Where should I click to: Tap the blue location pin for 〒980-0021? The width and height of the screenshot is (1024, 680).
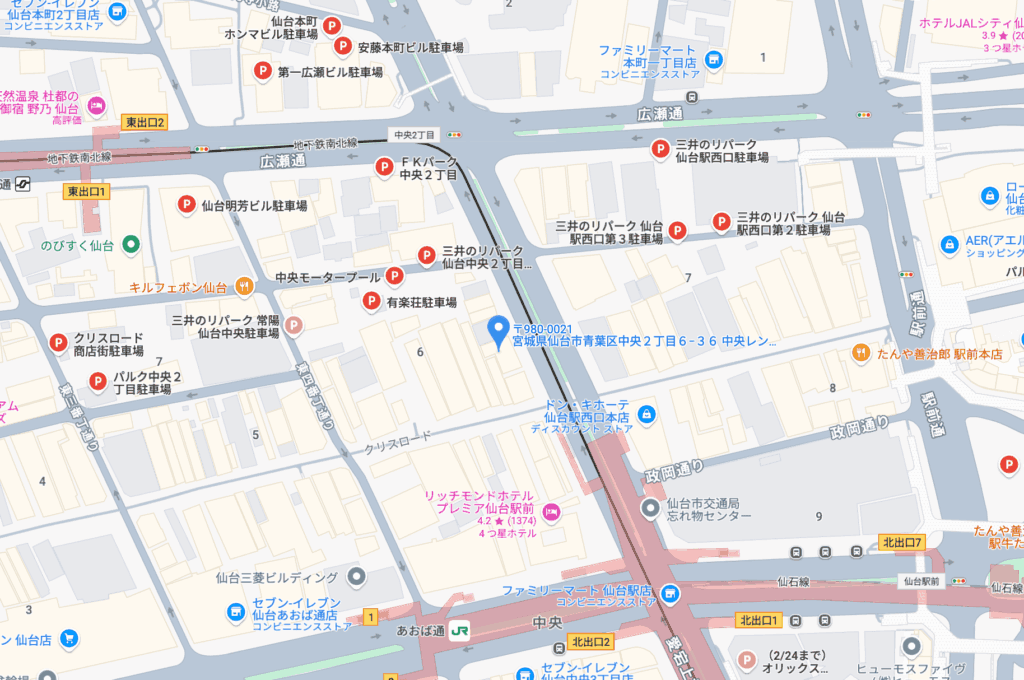[x=498, y=332]
